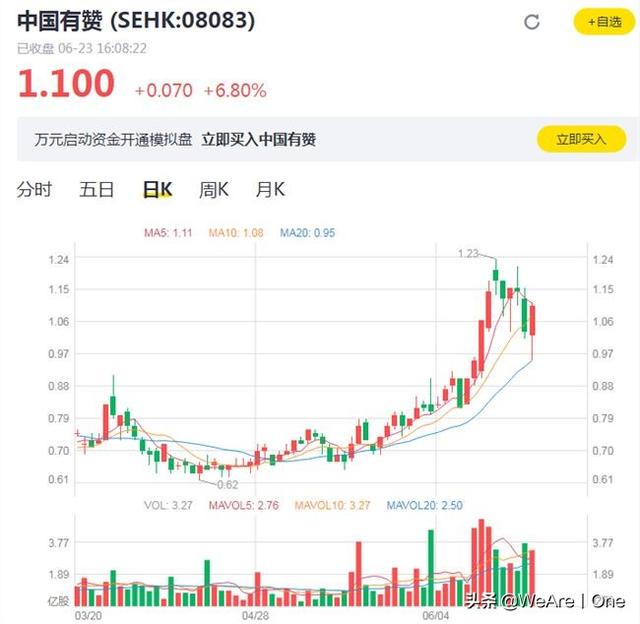Switch to the 月K chart tab
Image resolution: width=640 pixels, height=624 pixels.
[270, 189]
